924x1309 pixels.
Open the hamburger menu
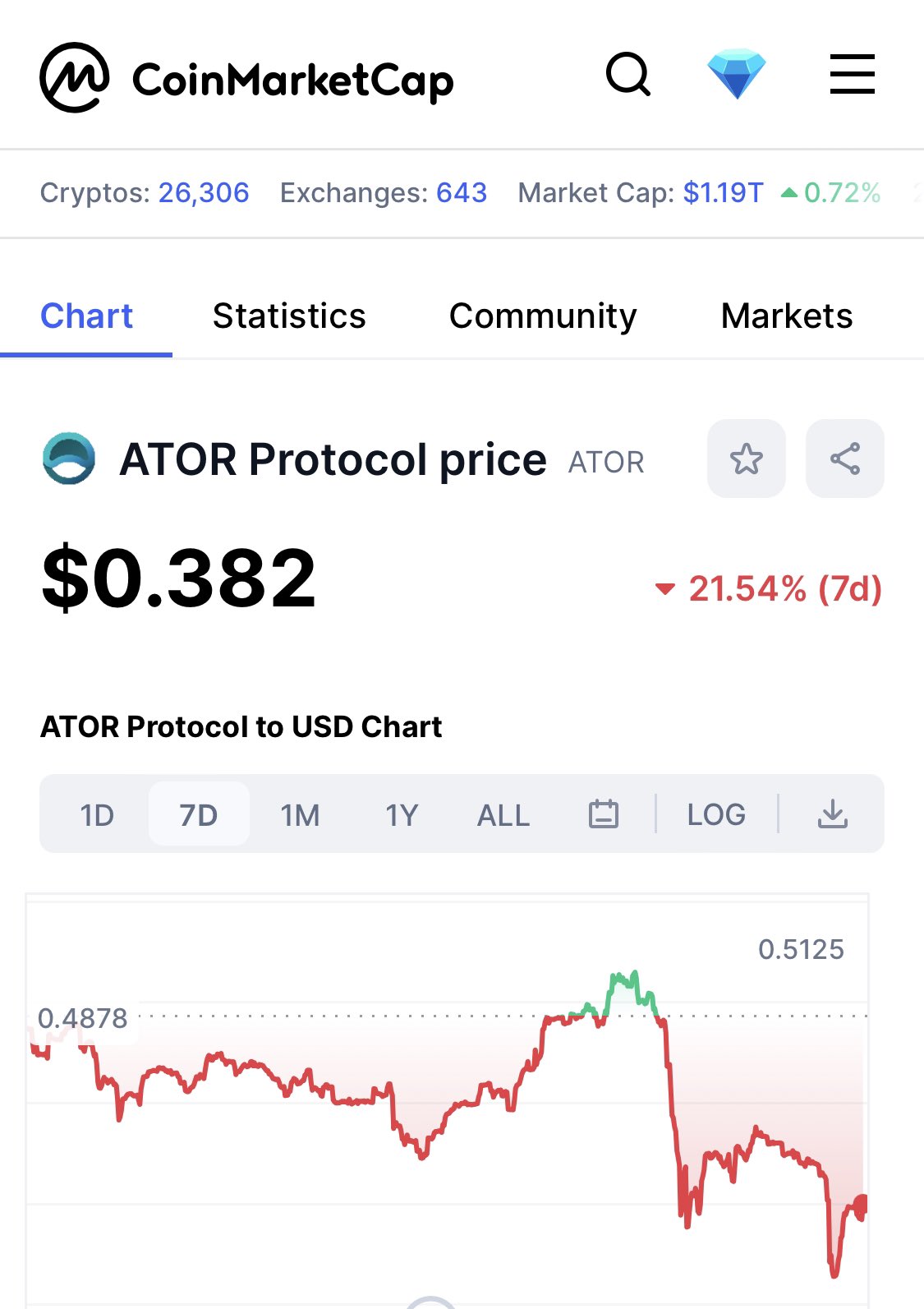tap(852, 75)
